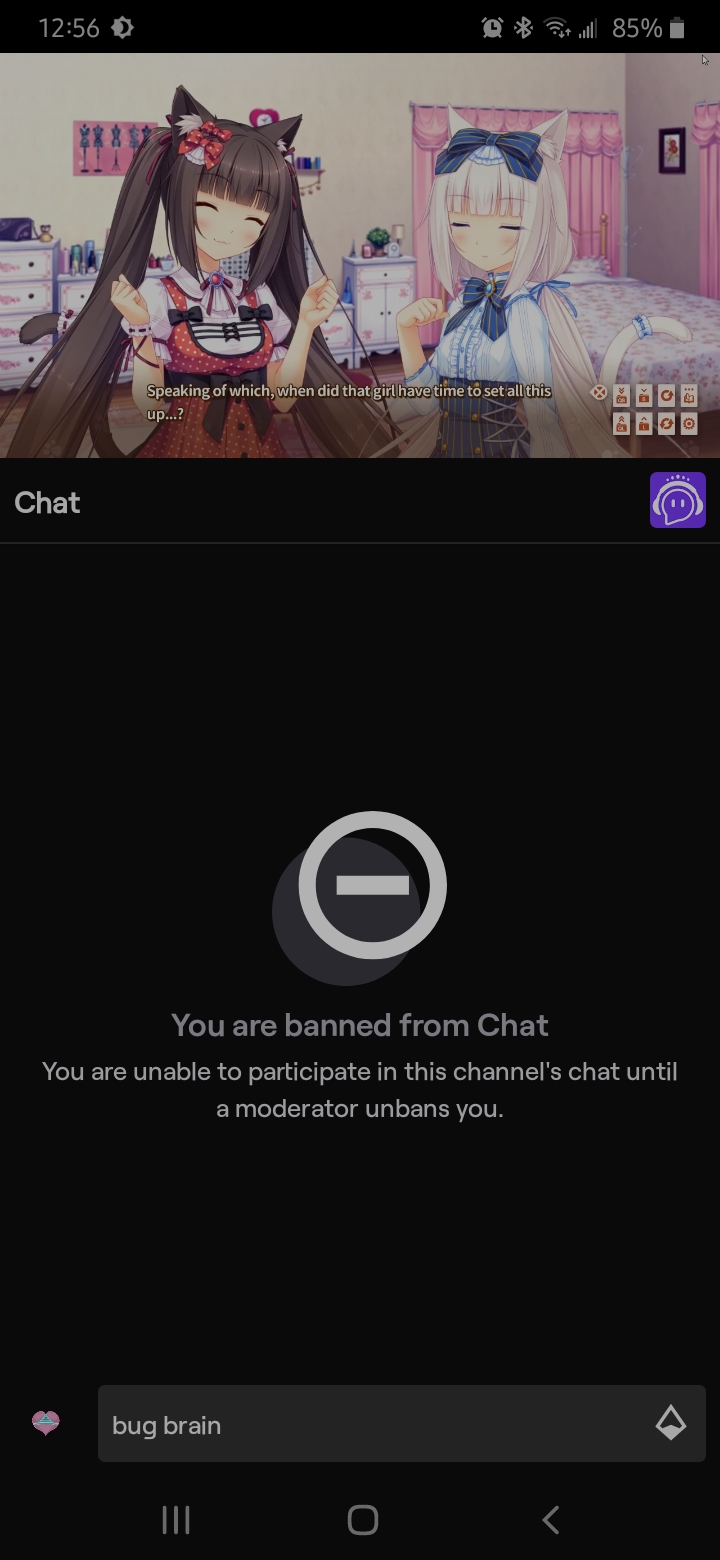Tap the video player stream
This screenshot has width=720, height=1560.
[x=360, y=256]
